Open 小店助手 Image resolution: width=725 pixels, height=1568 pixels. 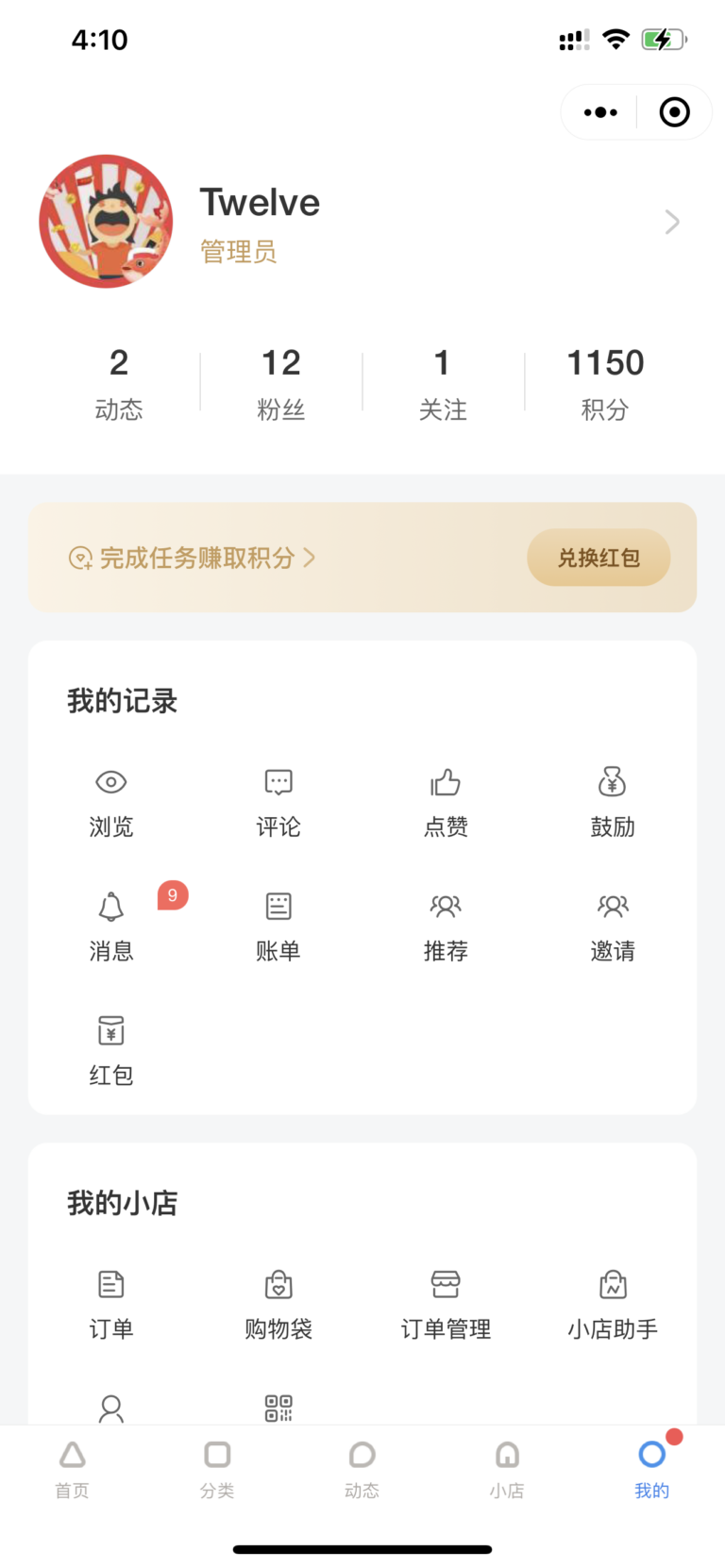pos(613,1306)
